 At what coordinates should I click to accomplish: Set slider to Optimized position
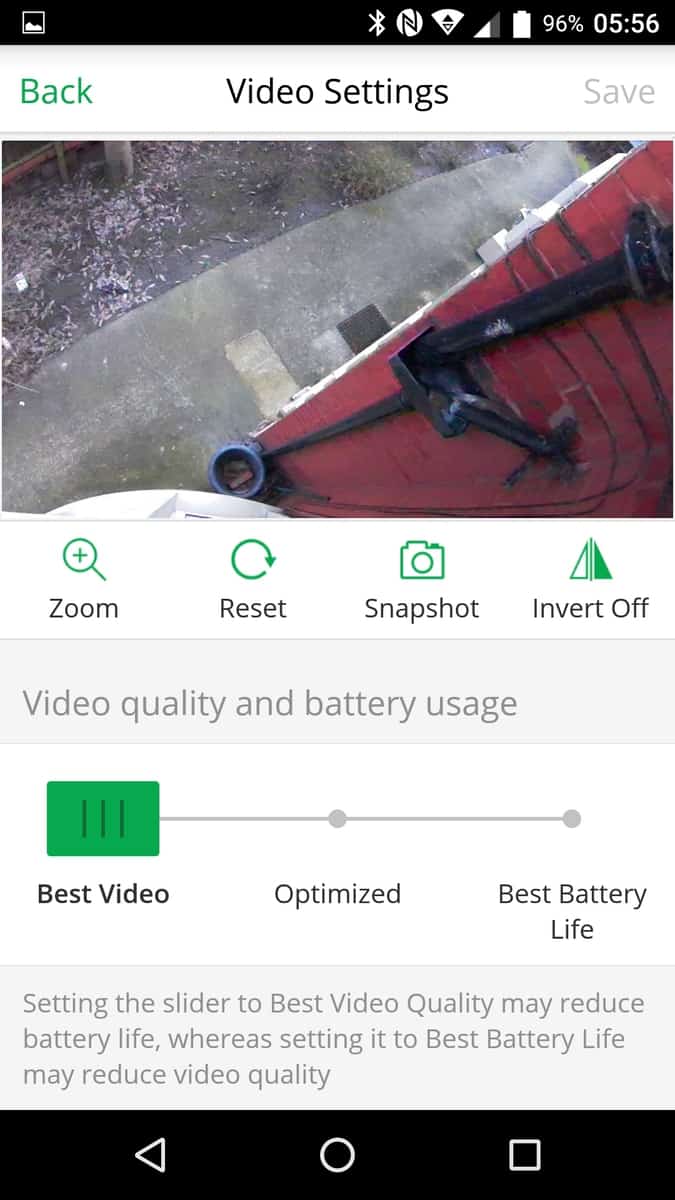338,819
